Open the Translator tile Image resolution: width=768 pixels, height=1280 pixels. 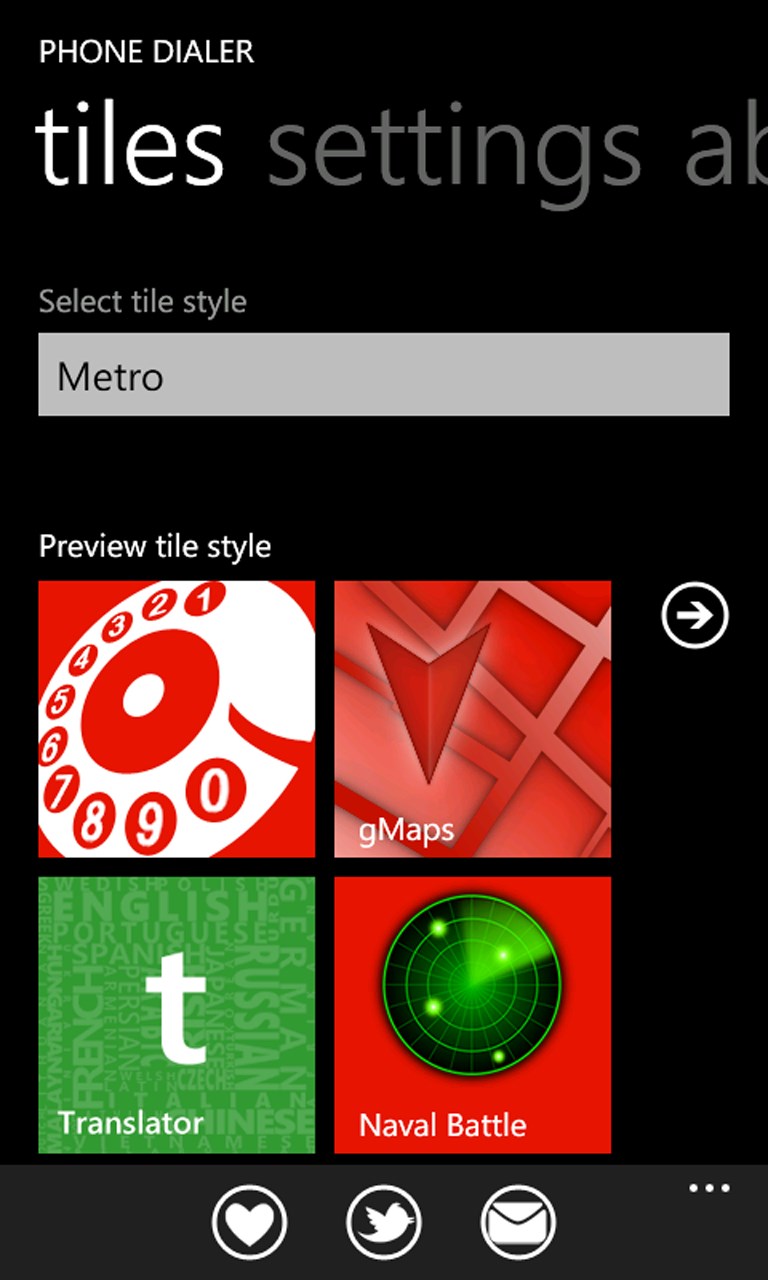(177, 1015)
